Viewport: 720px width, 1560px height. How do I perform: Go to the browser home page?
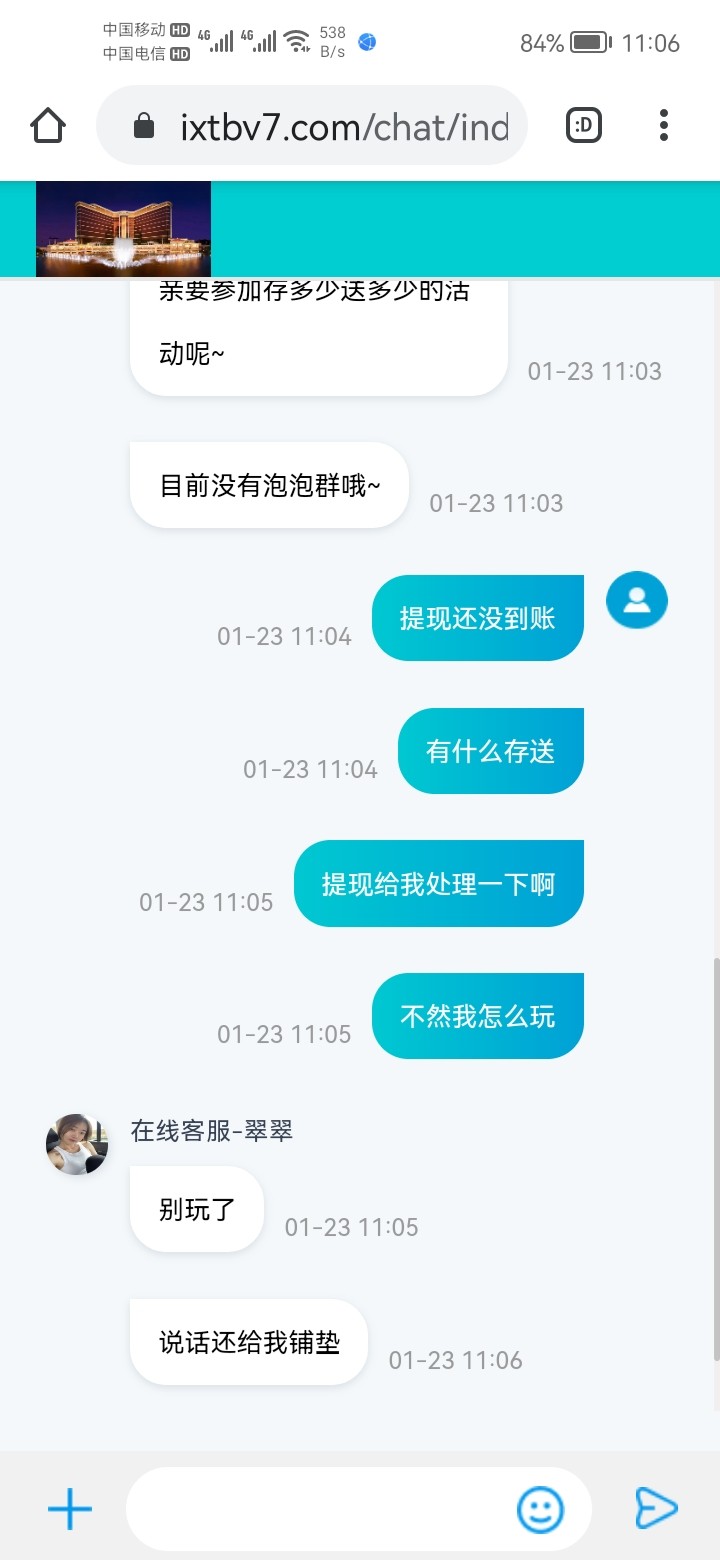tap(48, 126)
